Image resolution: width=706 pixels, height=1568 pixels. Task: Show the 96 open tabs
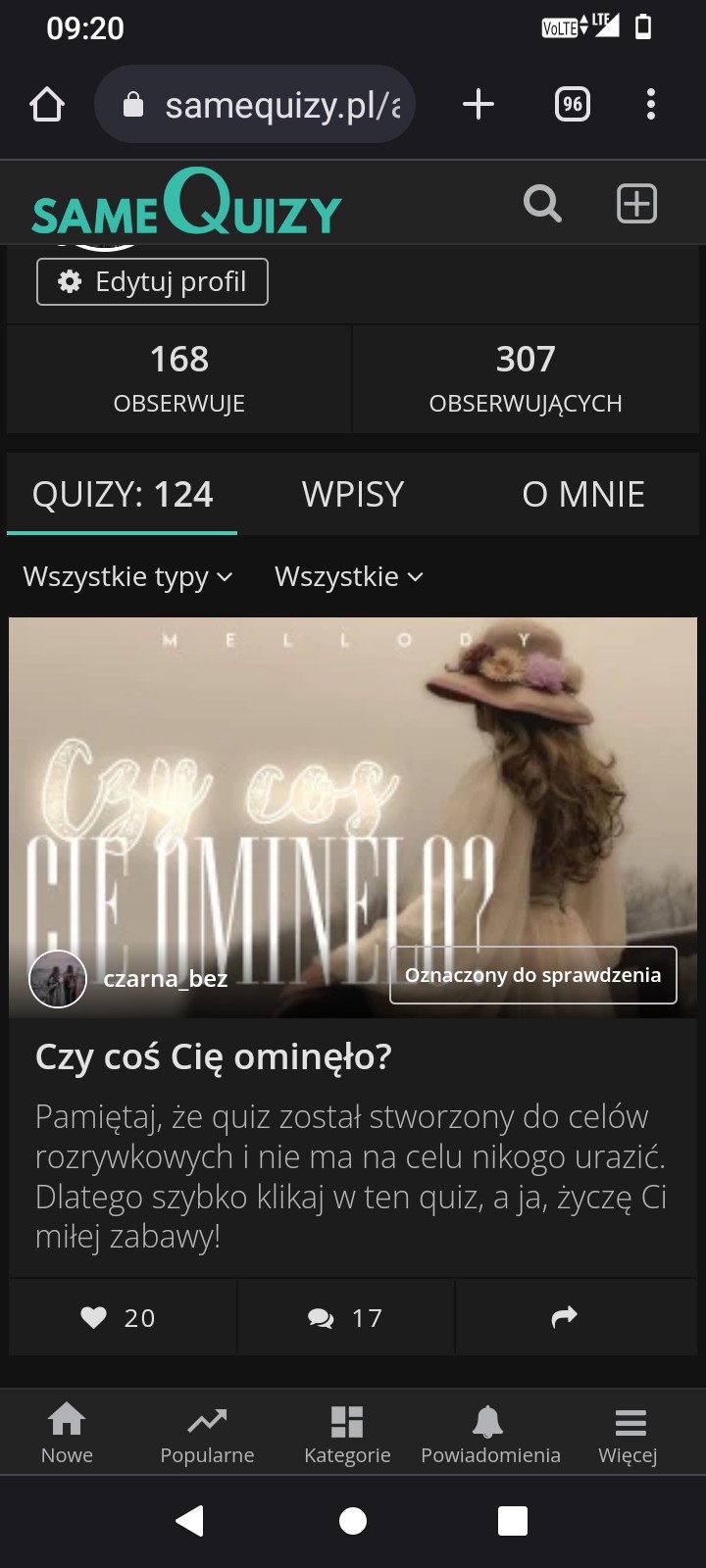coord(573,104)
